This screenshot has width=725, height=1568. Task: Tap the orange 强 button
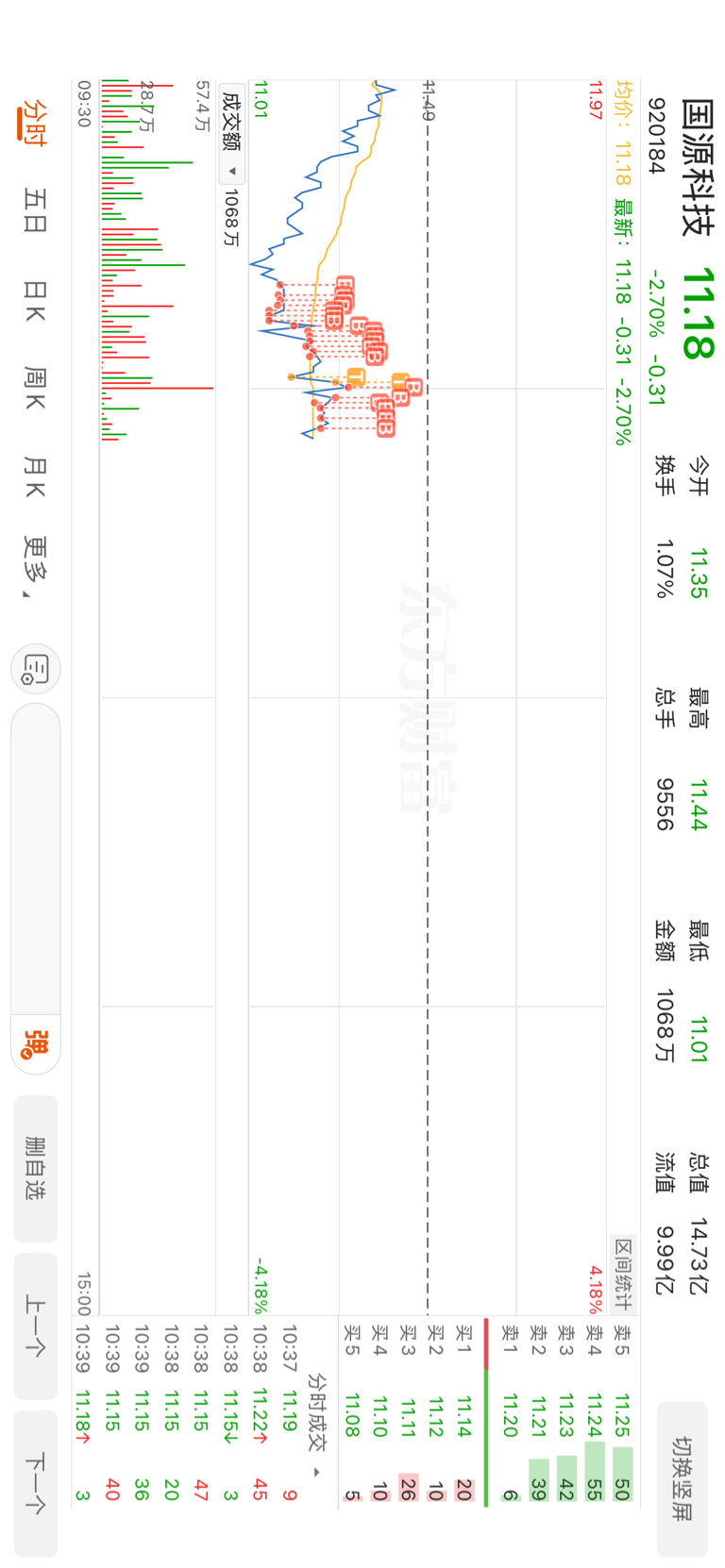tap(36, 1044)
